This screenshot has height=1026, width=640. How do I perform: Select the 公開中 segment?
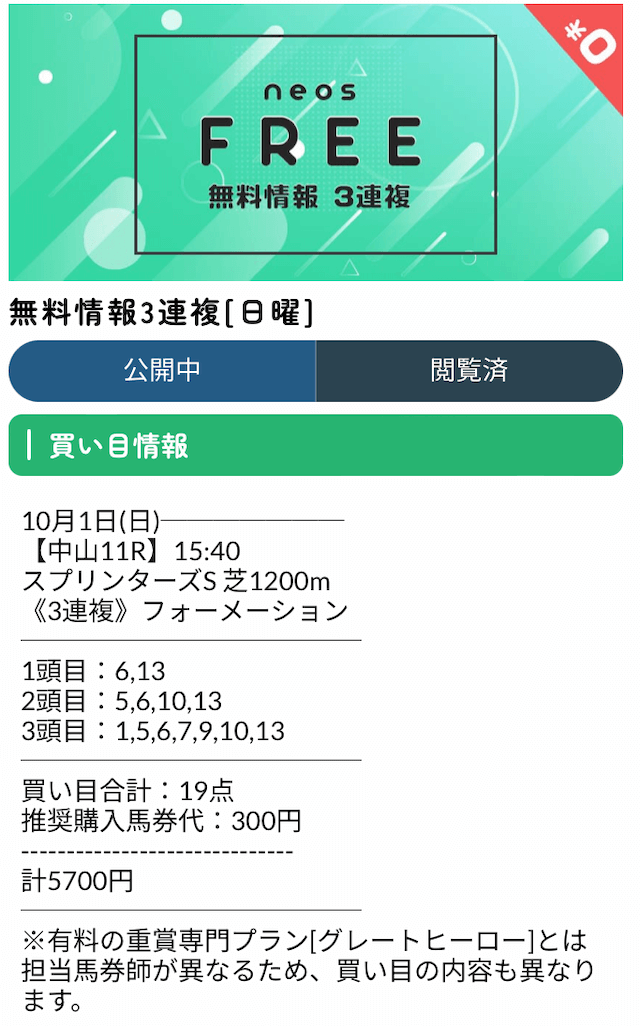click(162, 370)
